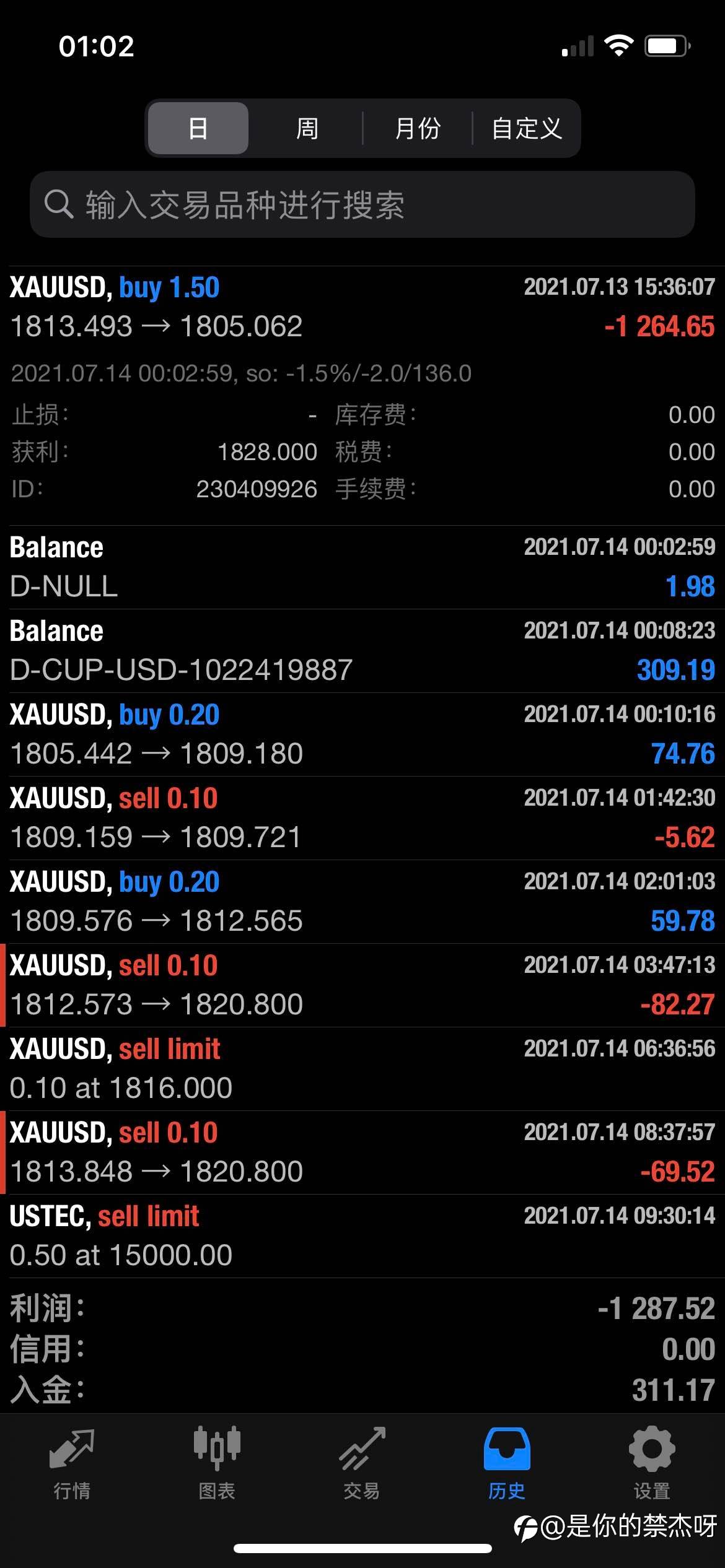Open the XAUUSD sell limit order row
Viewport: 725px width, 1568px height.
click(x=362, y=1068)
